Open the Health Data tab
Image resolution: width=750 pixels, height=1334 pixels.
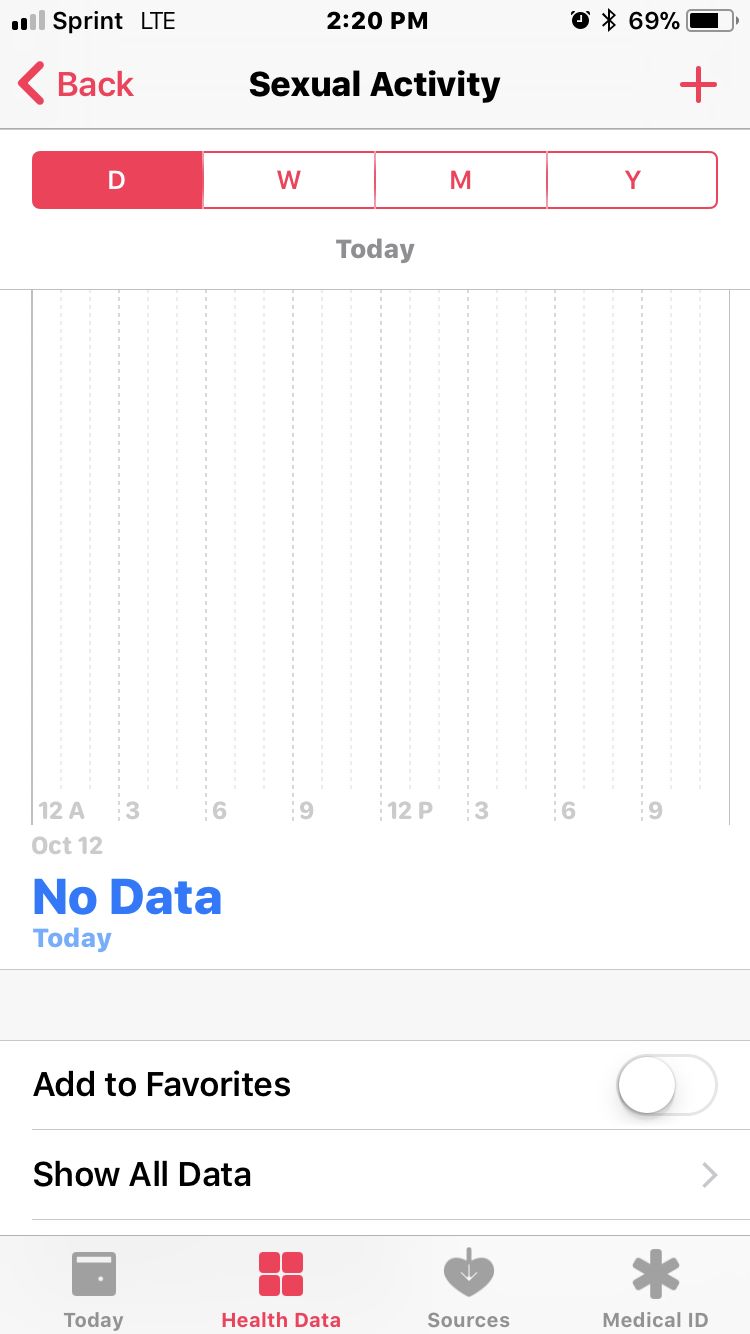[x=281, y=1290]
